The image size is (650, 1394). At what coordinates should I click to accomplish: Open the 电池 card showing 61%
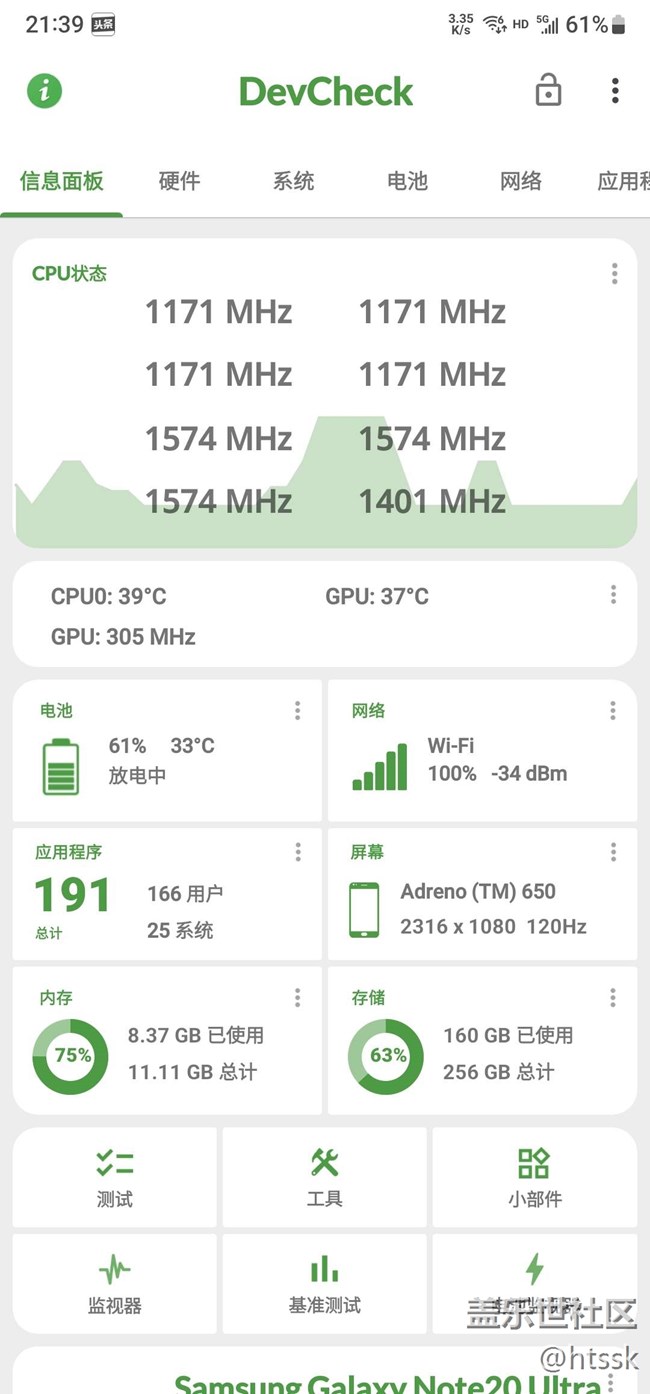(x=167, y=752)
